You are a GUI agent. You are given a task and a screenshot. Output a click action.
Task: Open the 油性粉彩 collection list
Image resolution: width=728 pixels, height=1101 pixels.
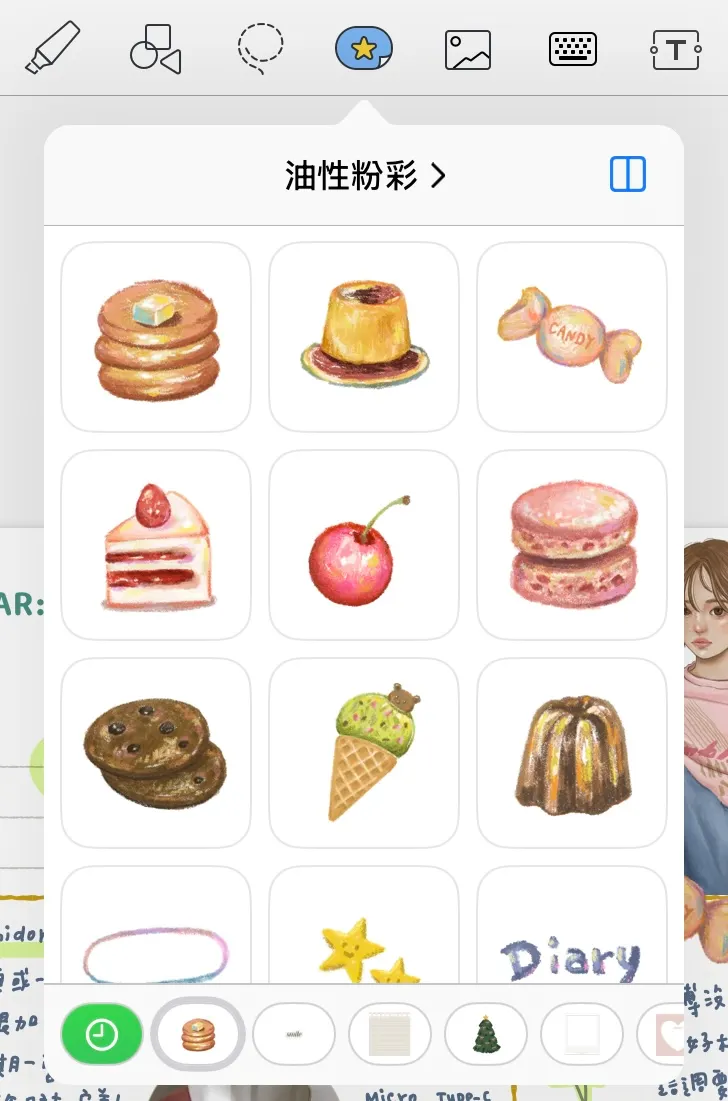pyautogui.click(x=364, y=176)
